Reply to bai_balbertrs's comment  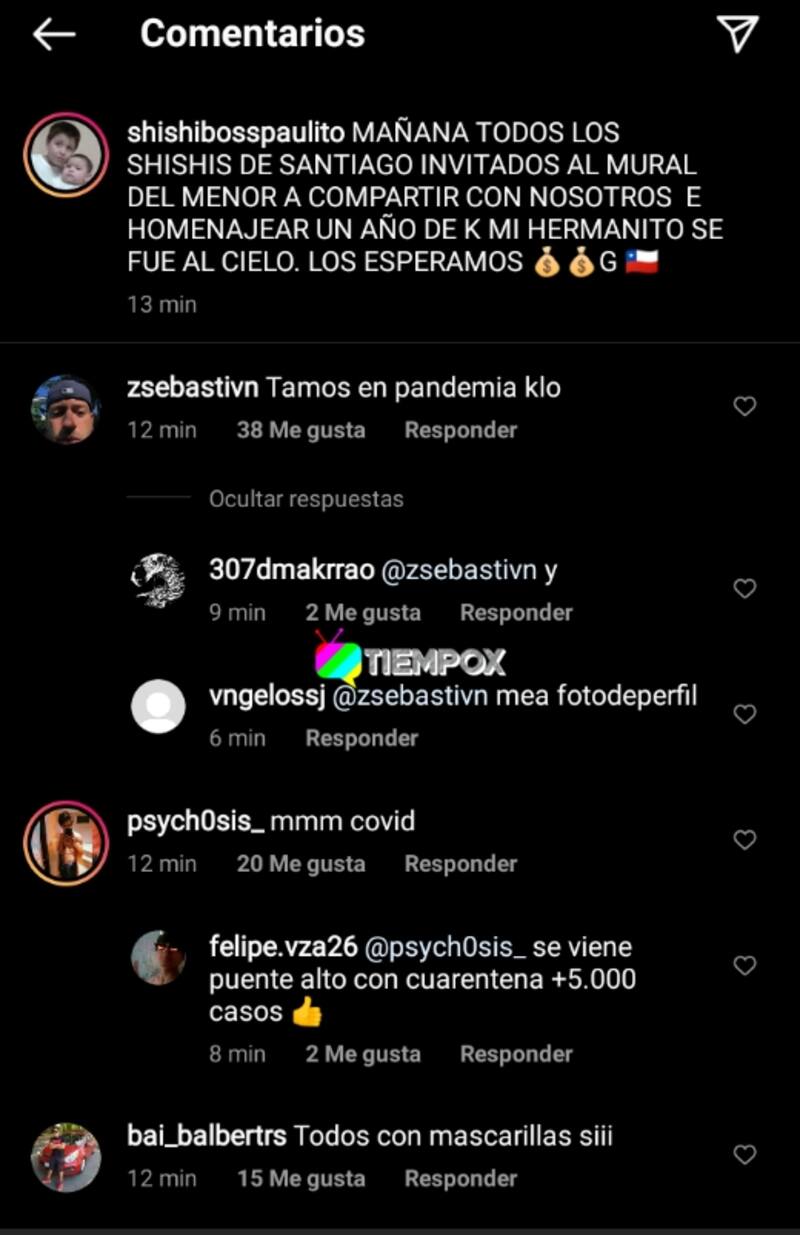coord(460,1179)
